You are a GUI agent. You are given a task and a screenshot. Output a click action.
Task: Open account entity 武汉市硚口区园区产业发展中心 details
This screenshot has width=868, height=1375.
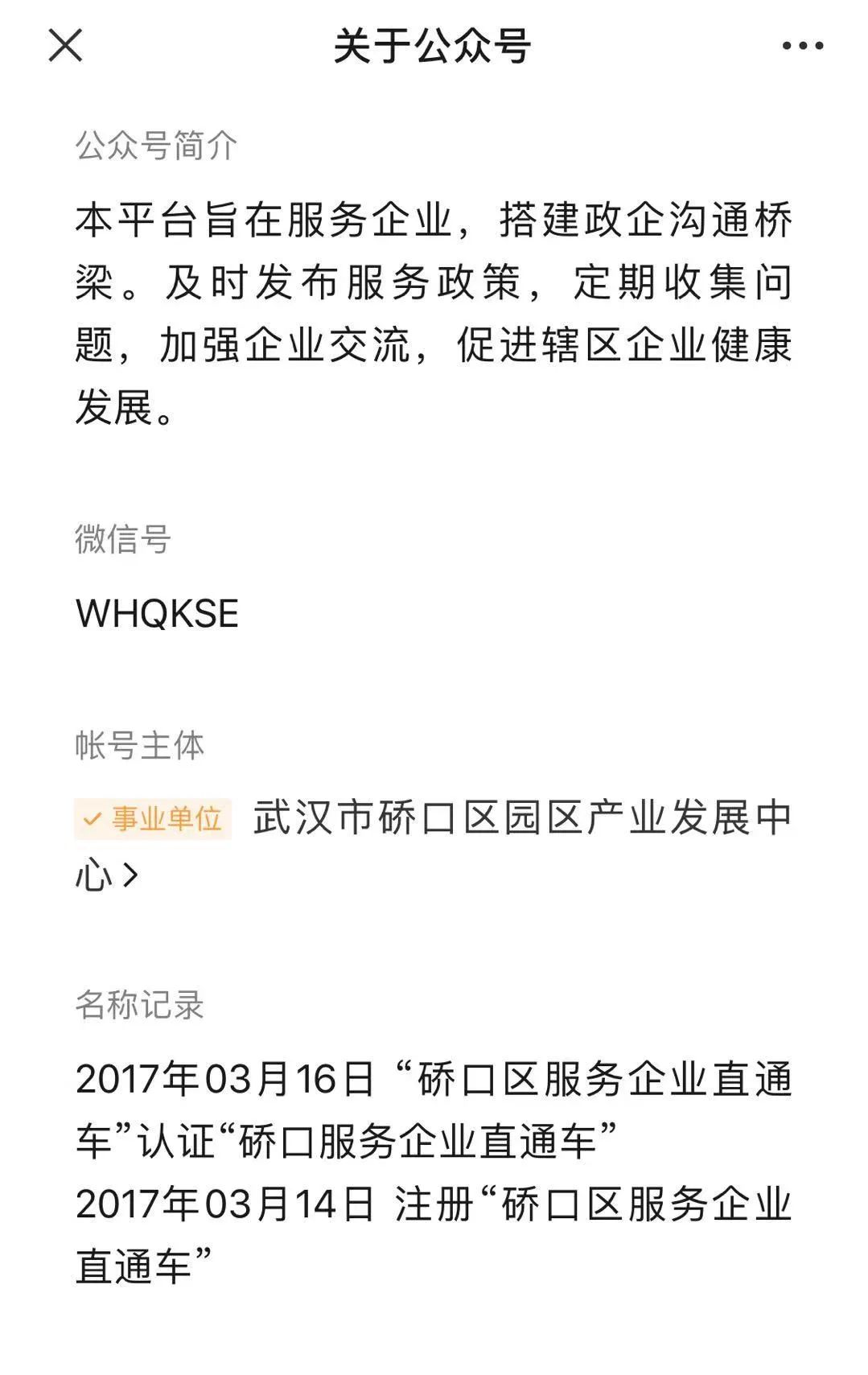(521, 819)
